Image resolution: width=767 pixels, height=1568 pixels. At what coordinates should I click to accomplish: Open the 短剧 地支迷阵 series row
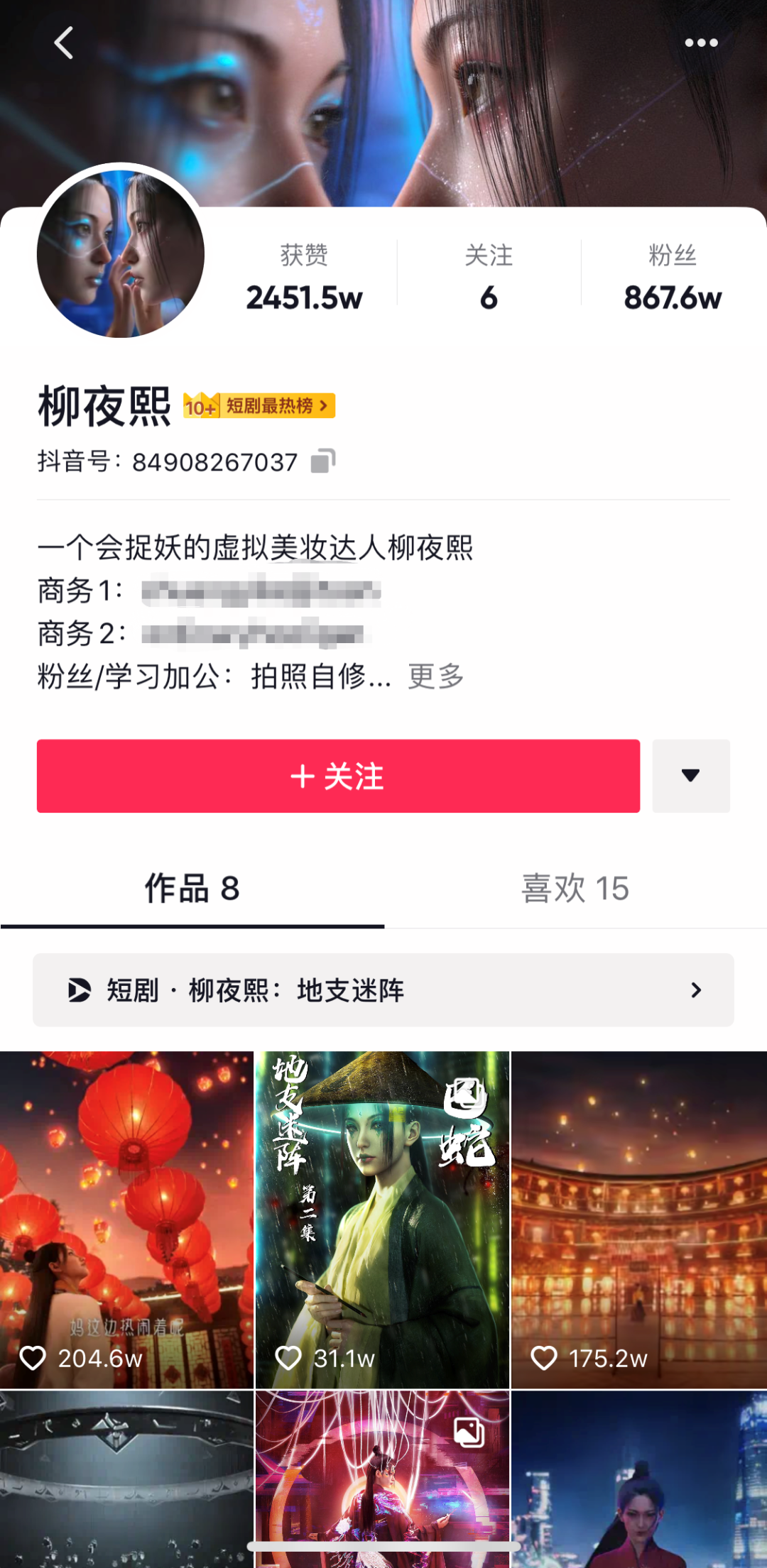383,990
